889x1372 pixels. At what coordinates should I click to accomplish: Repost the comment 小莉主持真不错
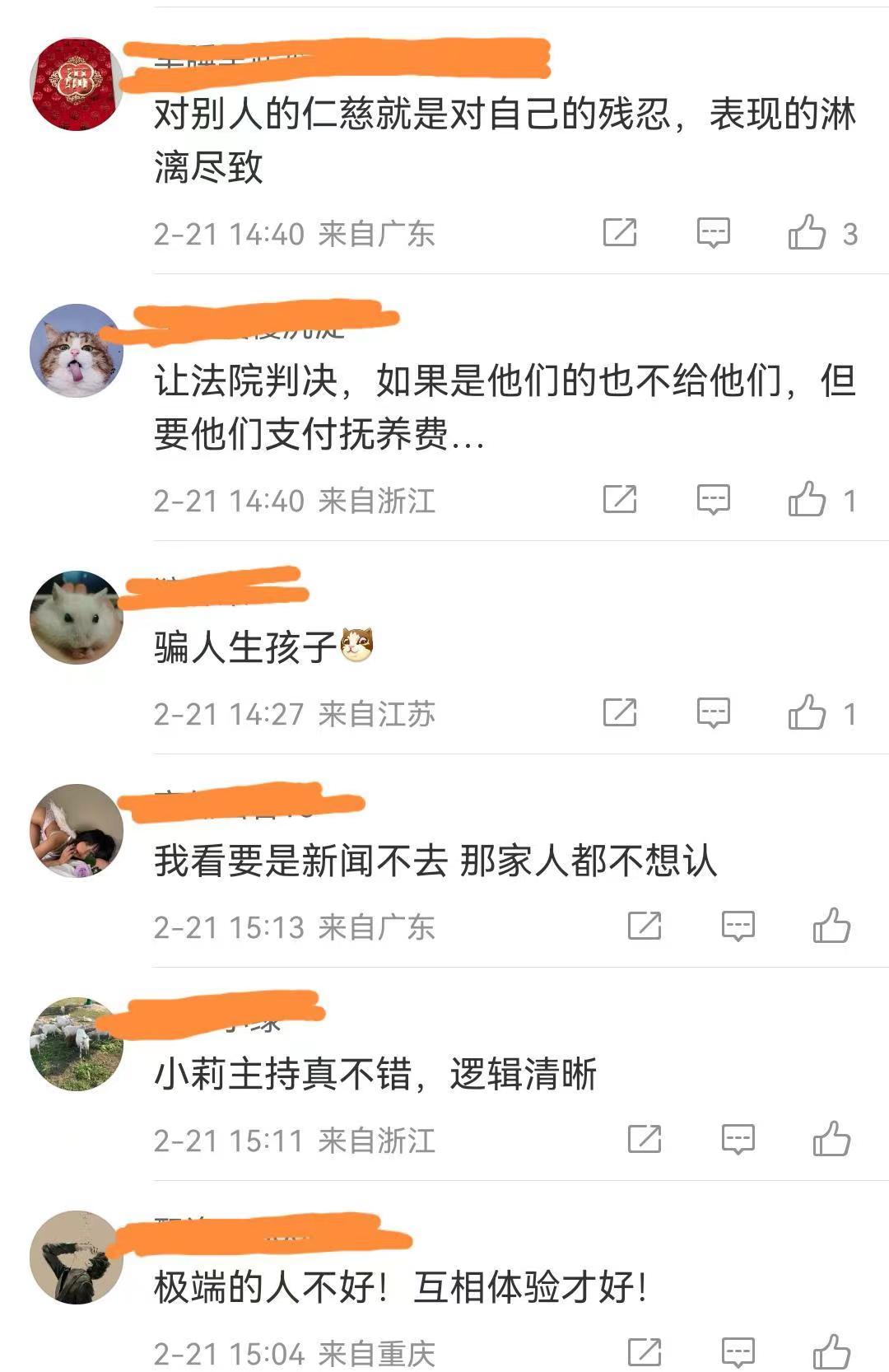(645, 1140)
